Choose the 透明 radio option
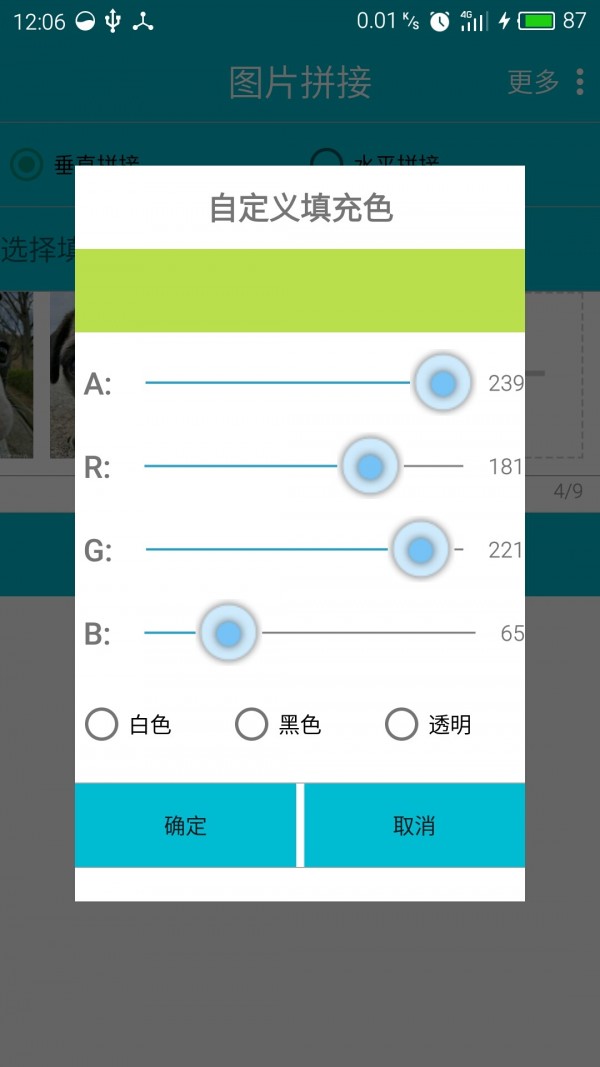 click(x=402, y=724)
